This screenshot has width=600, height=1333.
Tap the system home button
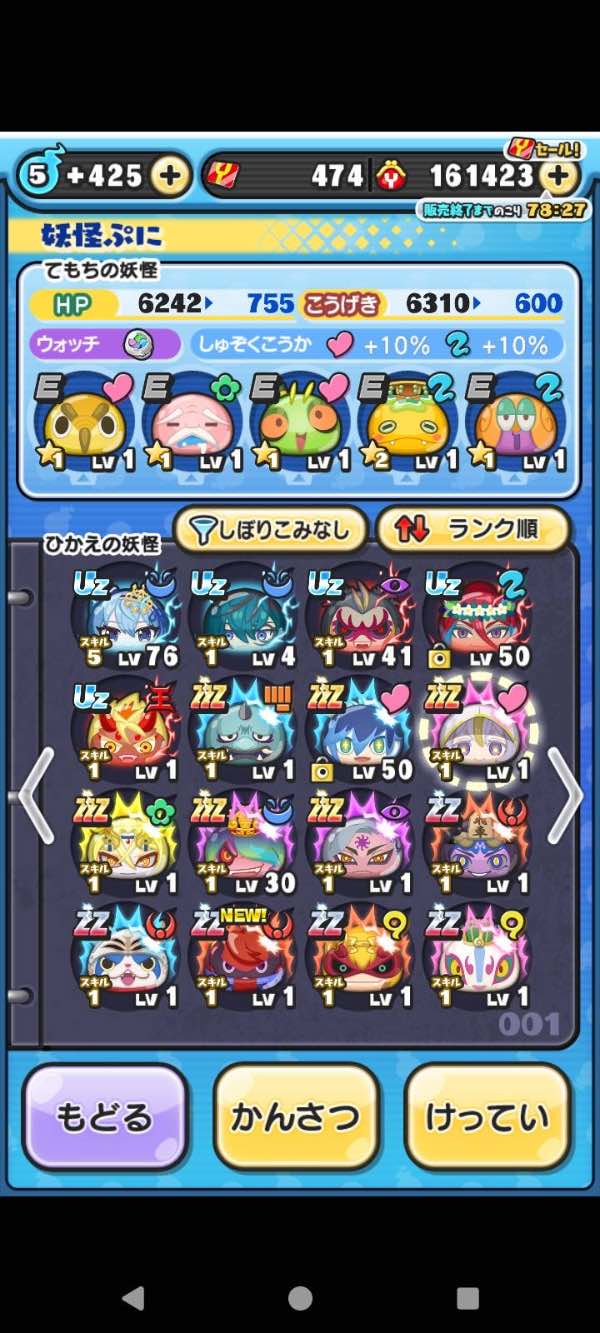(x=300, y=1298)
